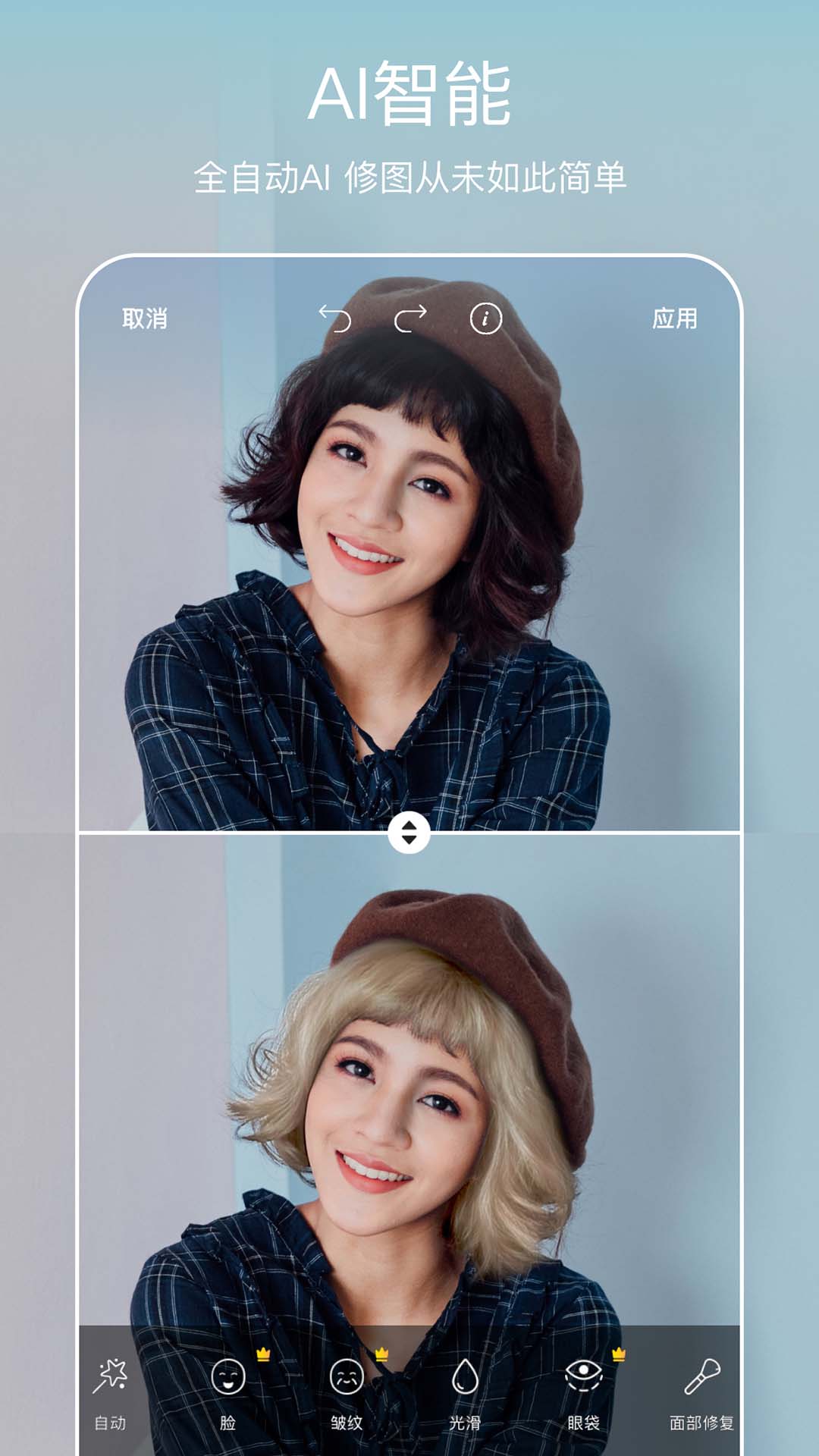The height and width of the screenshot is (1456, 819).
Task: Click the undo arrow icon
Action: (337, 319)
